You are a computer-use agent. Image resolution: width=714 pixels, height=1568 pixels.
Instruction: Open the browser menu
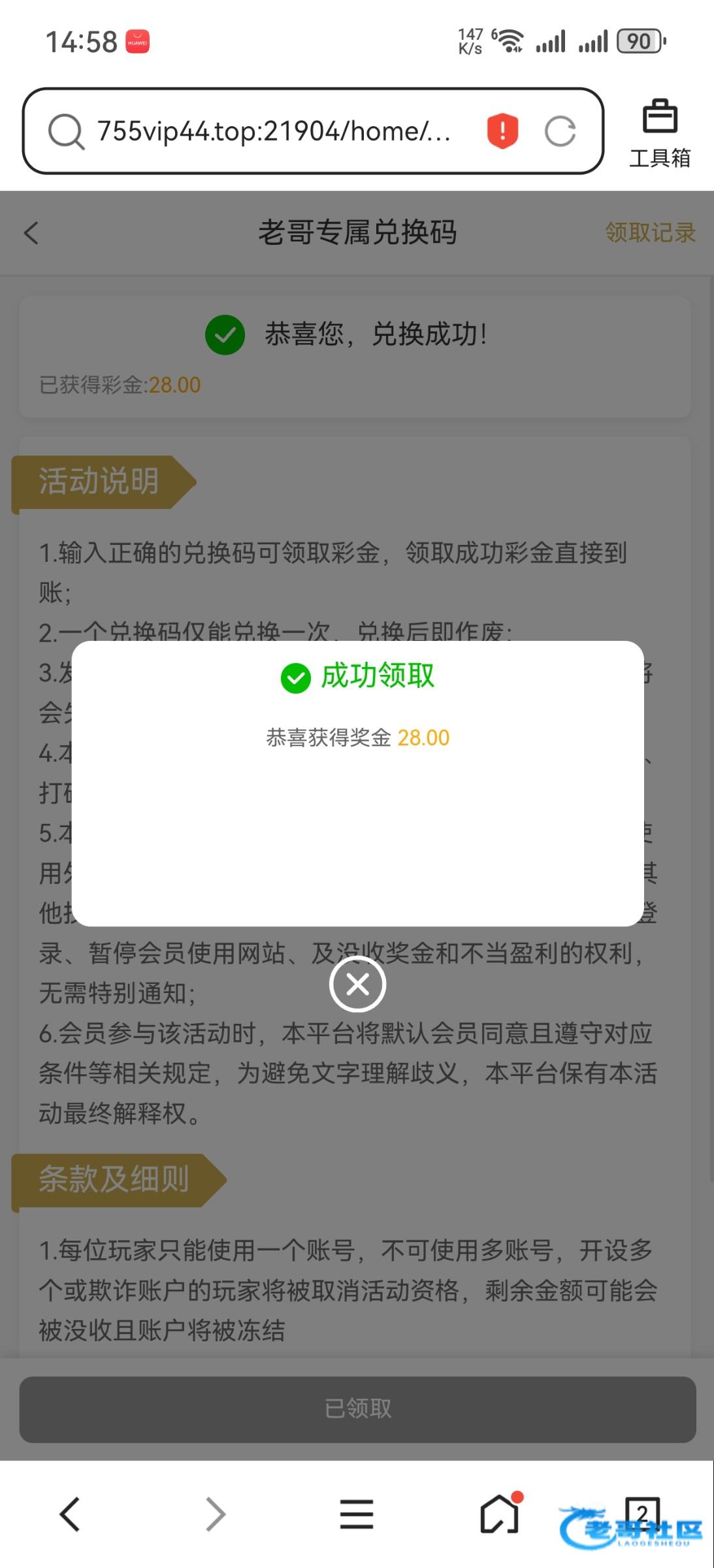coord(357,1514)
